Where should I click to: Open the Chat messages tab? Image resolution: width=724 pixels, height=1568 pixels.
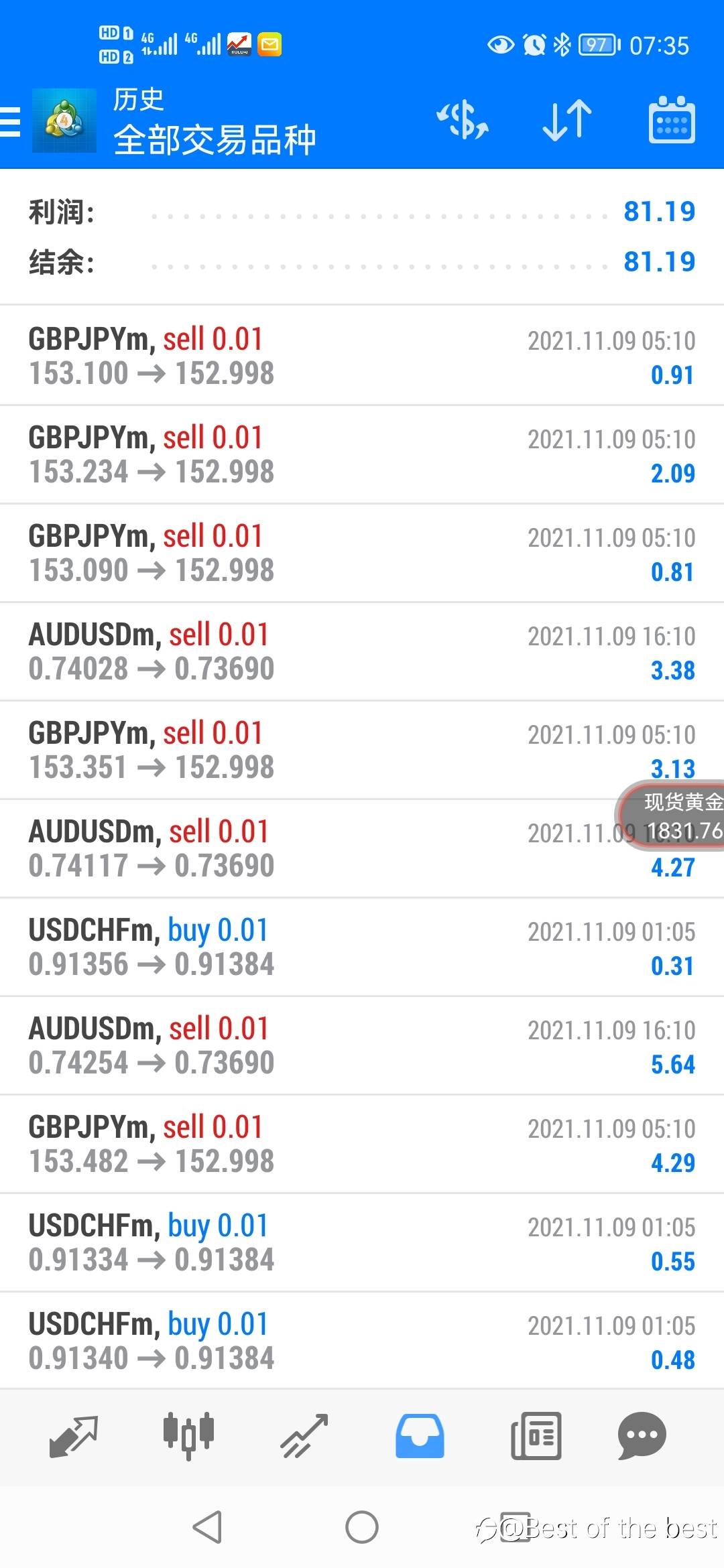(x=642, y=1436)
